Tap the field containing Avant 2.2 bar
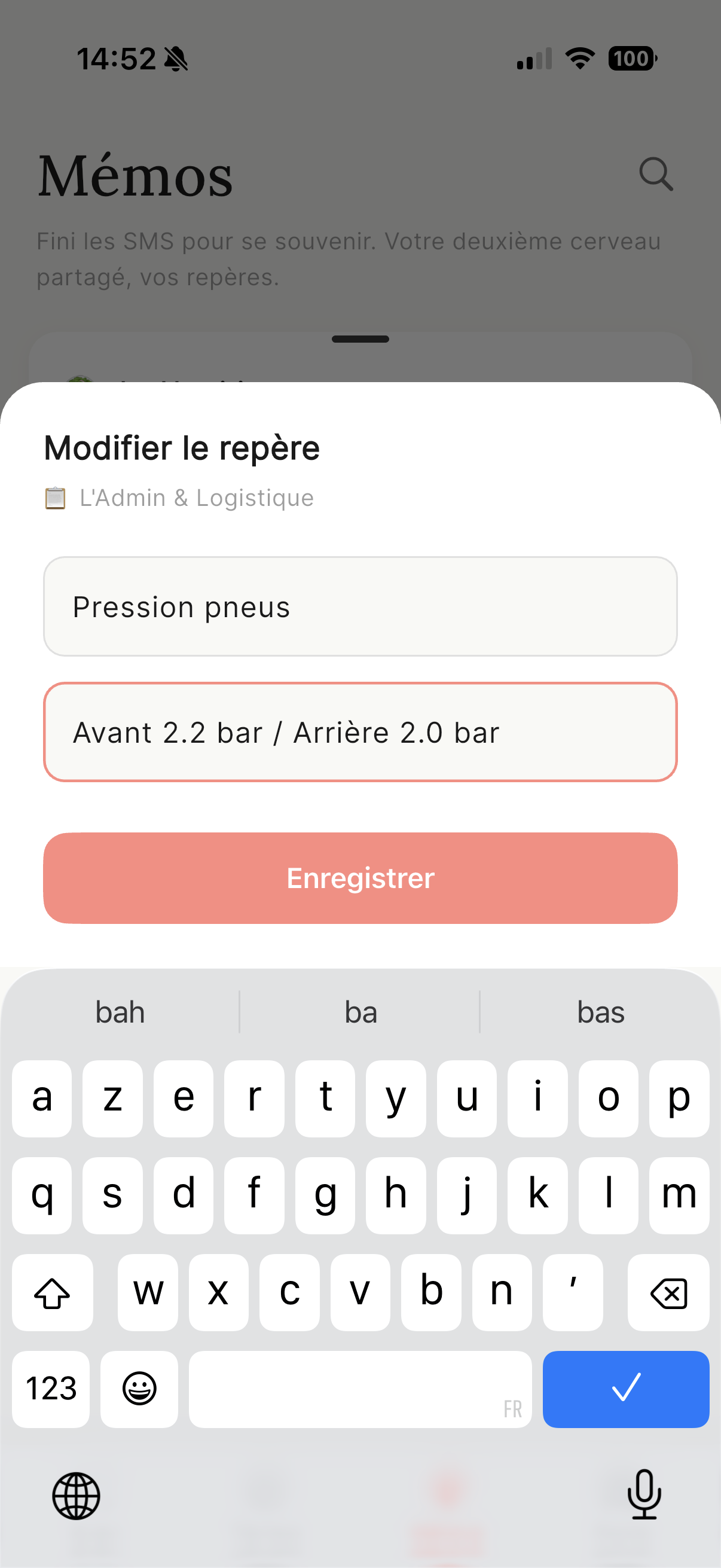Image resolution: width=721 pixels, height=1568 pixels. pos(360,732)
